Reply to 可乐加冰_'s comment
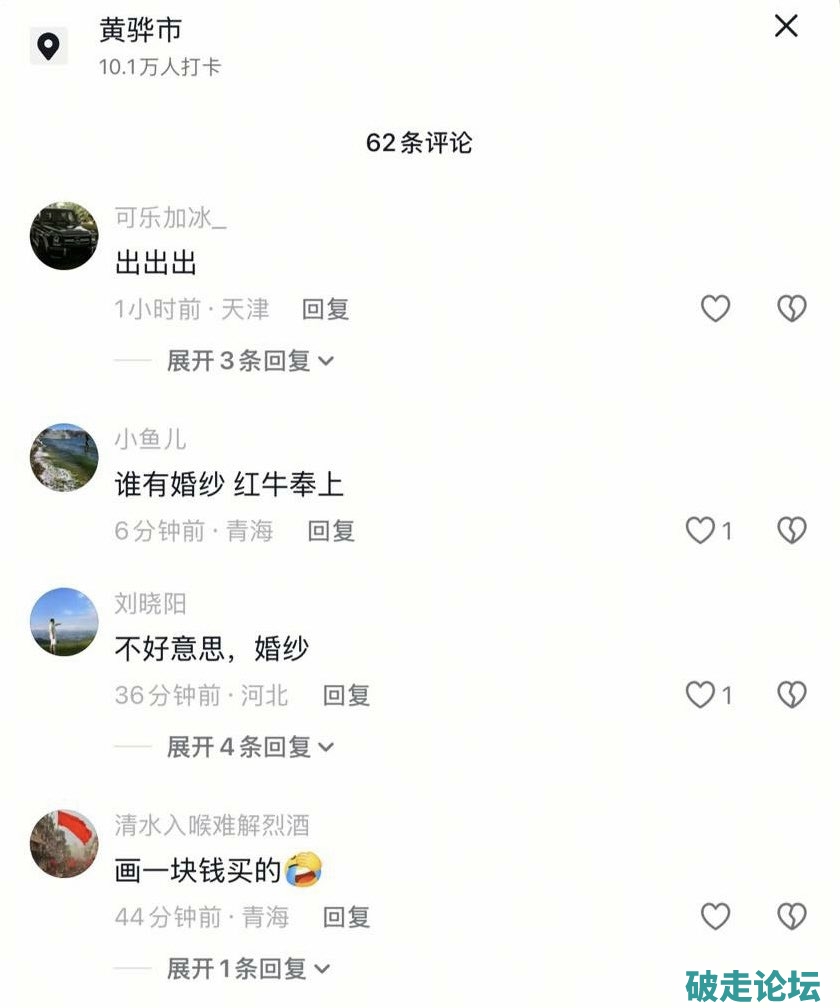Screen dimensions: 840x1008 click(x=325, y=310)
